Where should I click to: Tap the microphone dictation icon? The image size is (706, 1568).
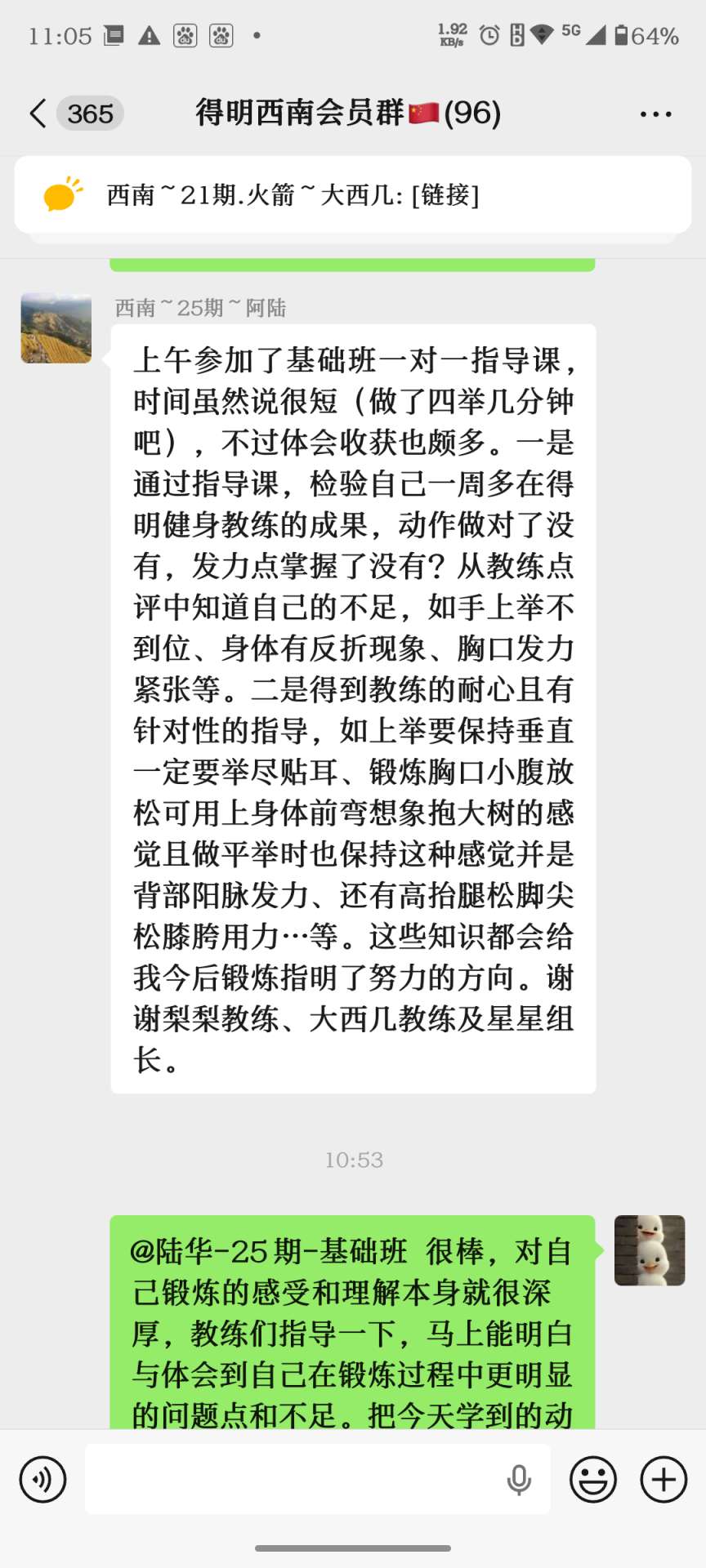(519, 1479)
